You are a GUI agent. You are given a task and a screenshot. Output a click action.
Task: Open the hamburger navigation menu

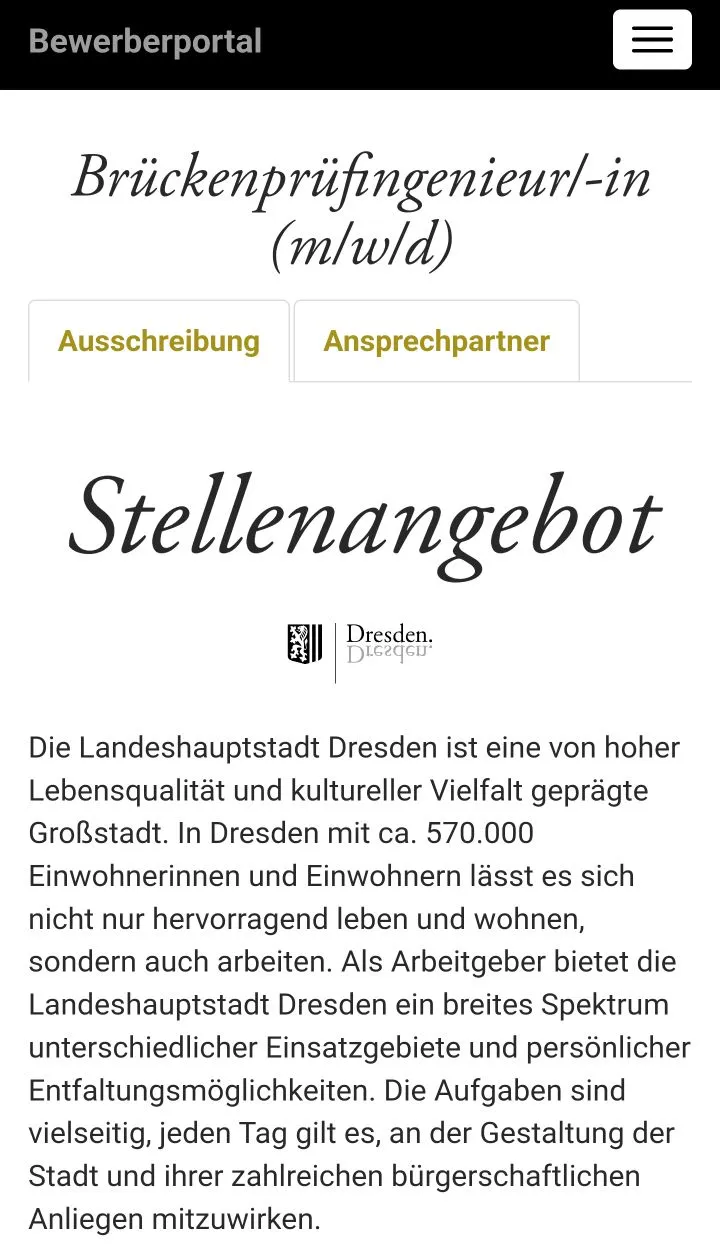(x=652, y=40)
